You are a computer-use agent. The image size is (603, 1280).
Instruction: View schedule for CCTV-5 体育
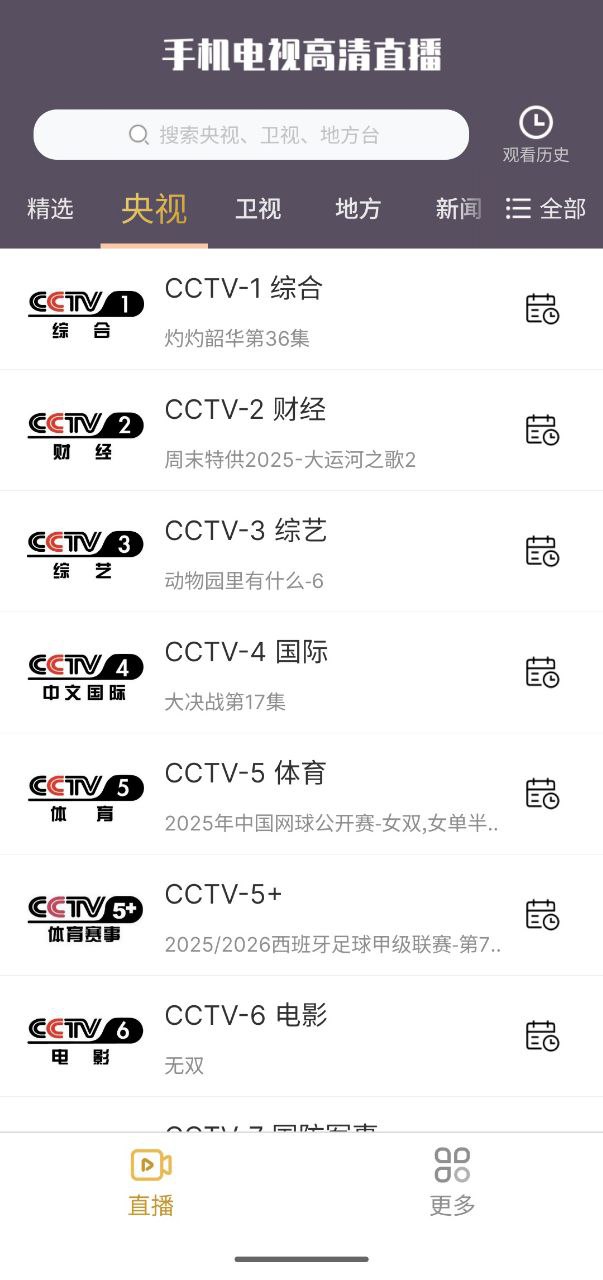[542, 793]
